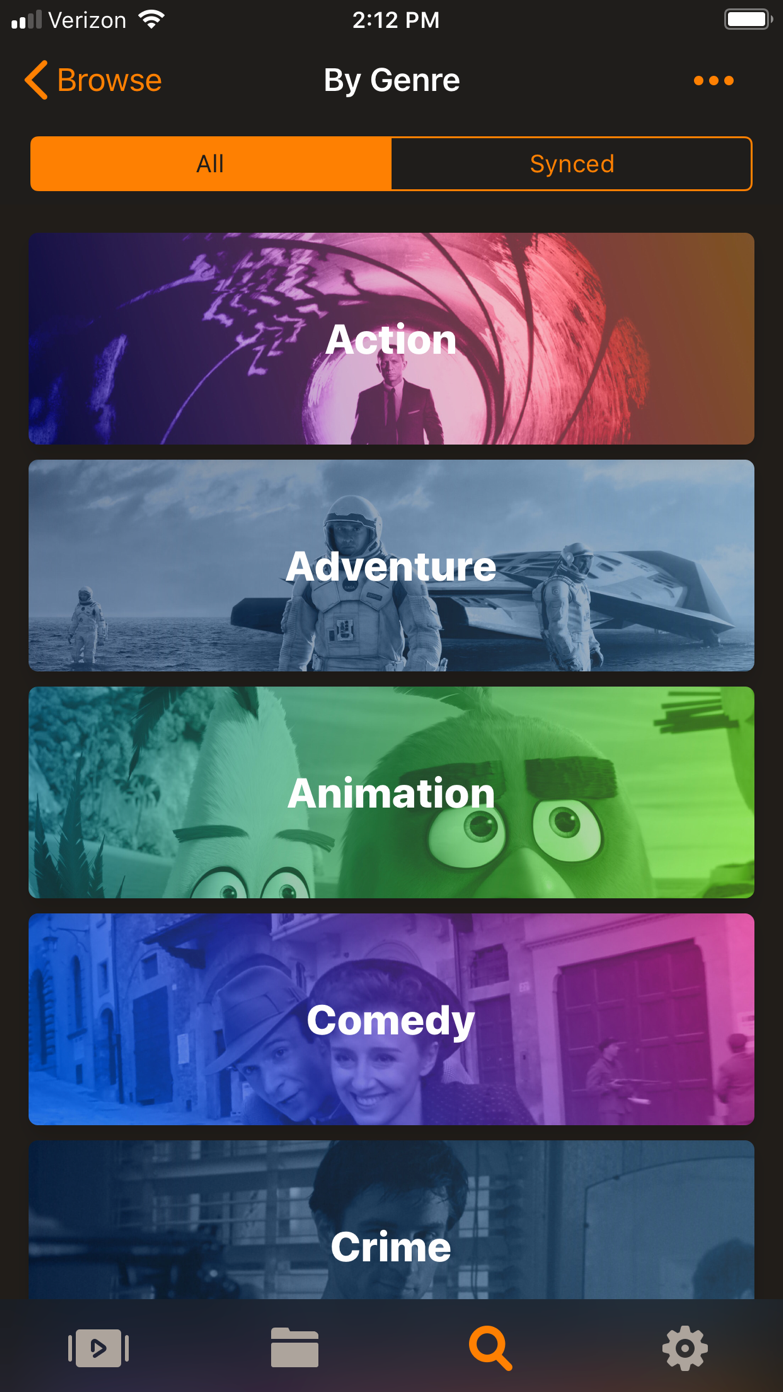The image size is (783, 1392).
Task: Select the All segment
Action: click(x=210, y=164)
